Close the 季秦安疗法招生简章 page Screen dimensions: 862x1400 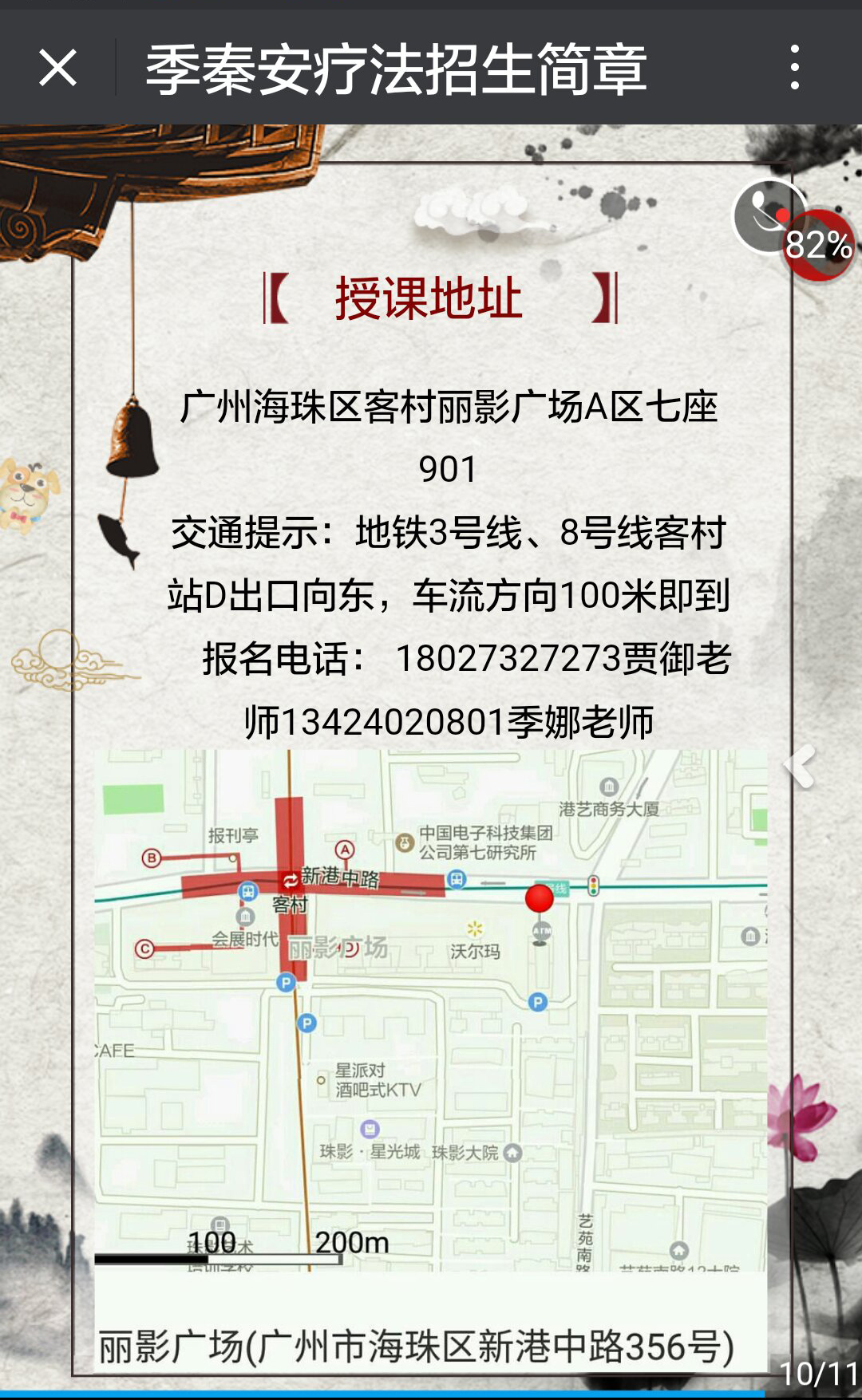click(x=57, y=68)
